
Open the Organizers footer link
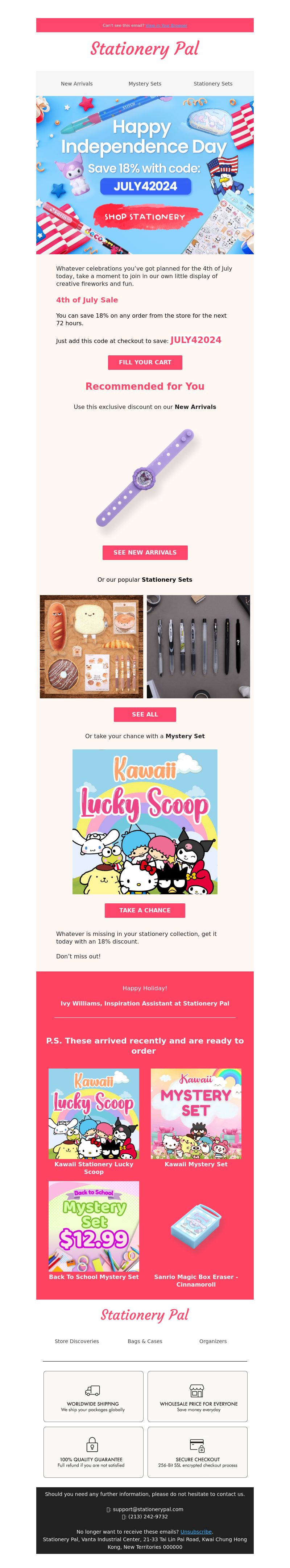(x=213, y=1341)
